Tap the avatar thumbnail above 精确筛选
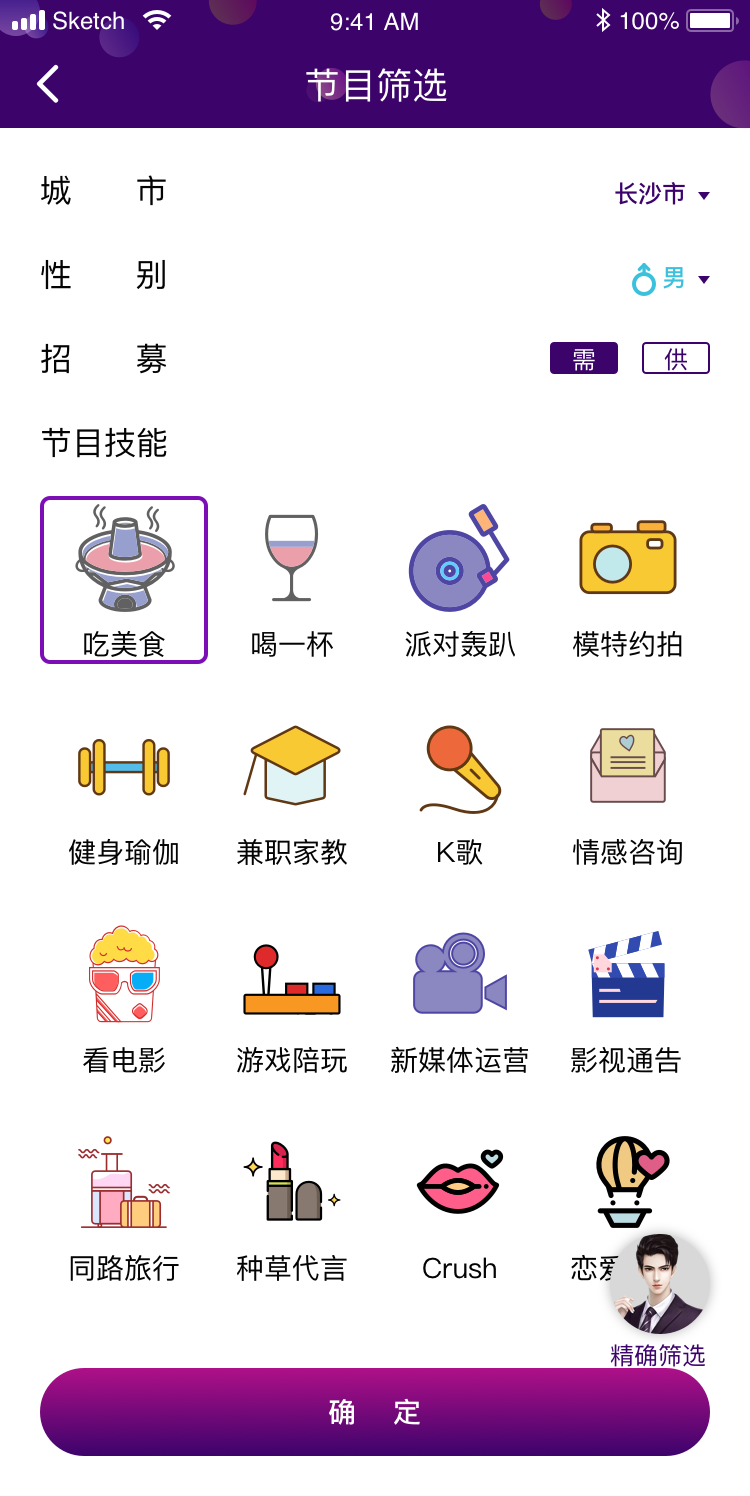The height and width of the screenshot is (1496, 750). click(659, 1283)
